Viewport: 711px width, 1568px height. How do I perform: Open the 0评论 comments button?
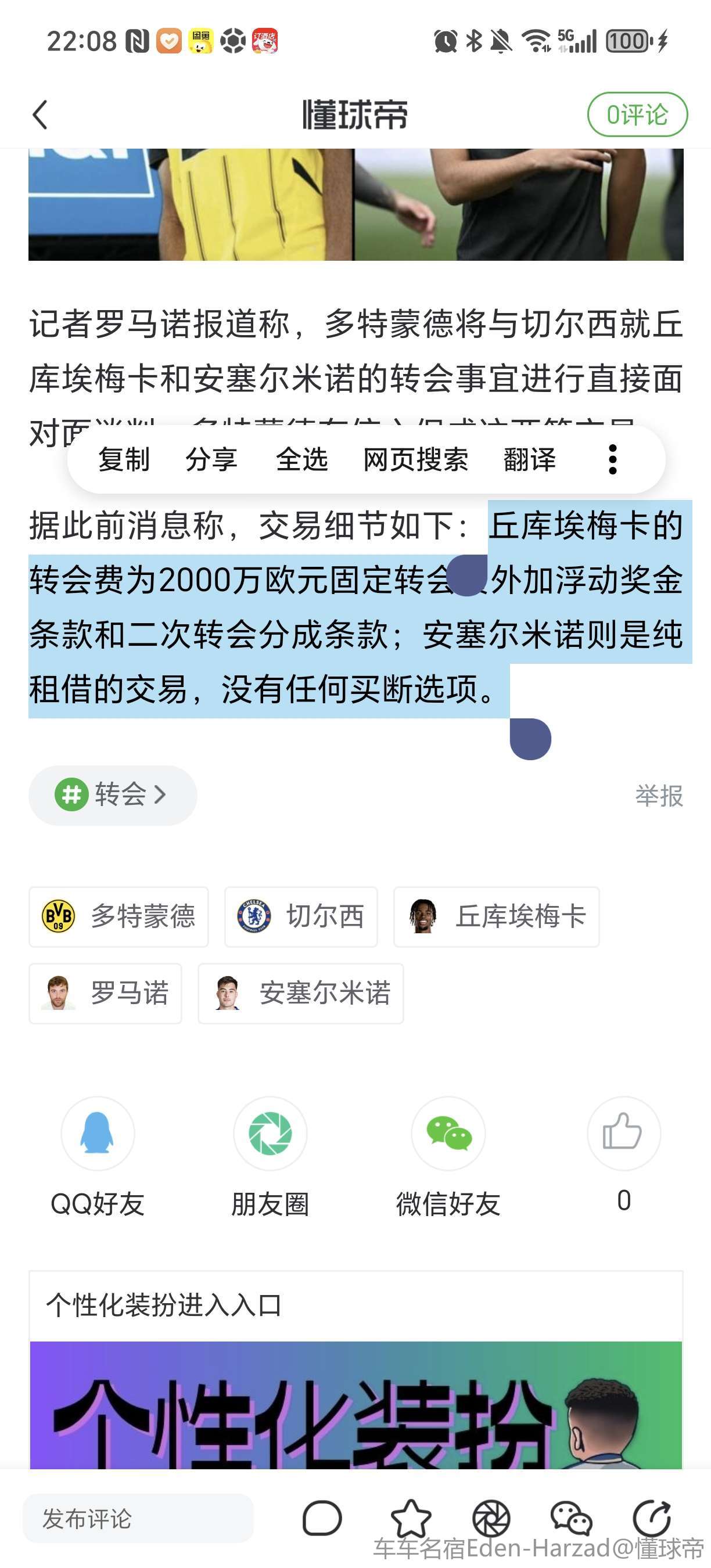637,114
